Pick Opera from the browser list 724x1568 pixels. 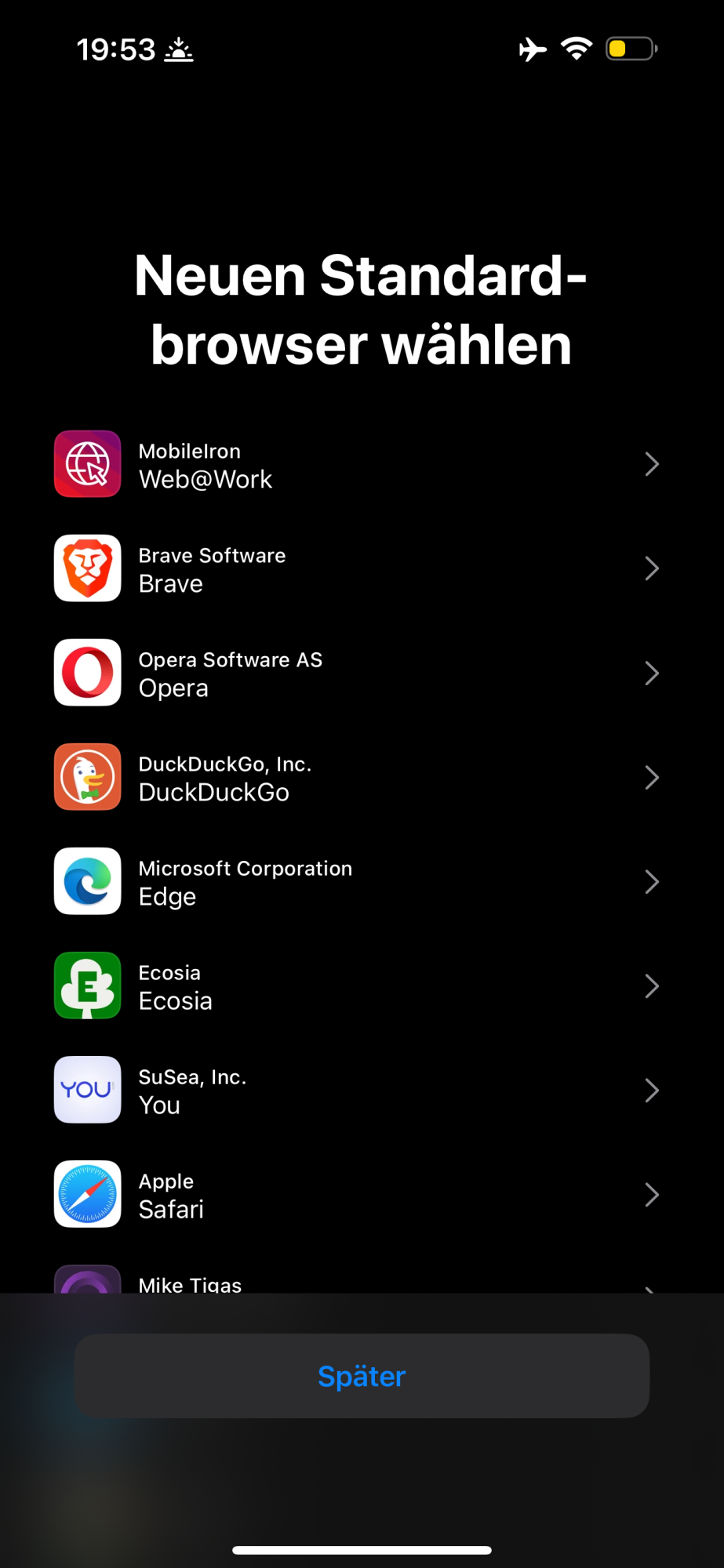click(362, 673)
